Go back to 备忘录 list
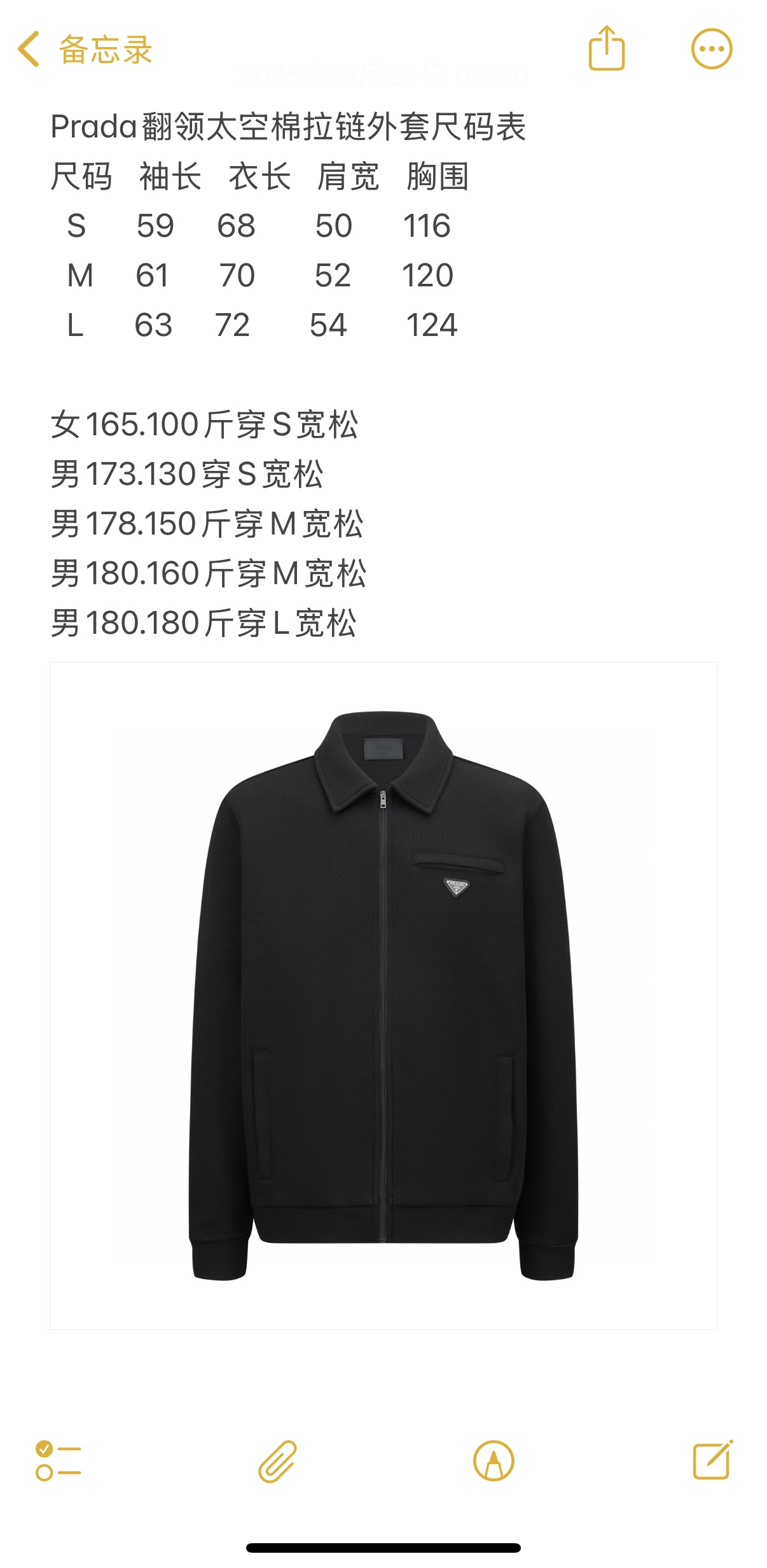This screenshot has height=1568, width=767. click(86, 50)
